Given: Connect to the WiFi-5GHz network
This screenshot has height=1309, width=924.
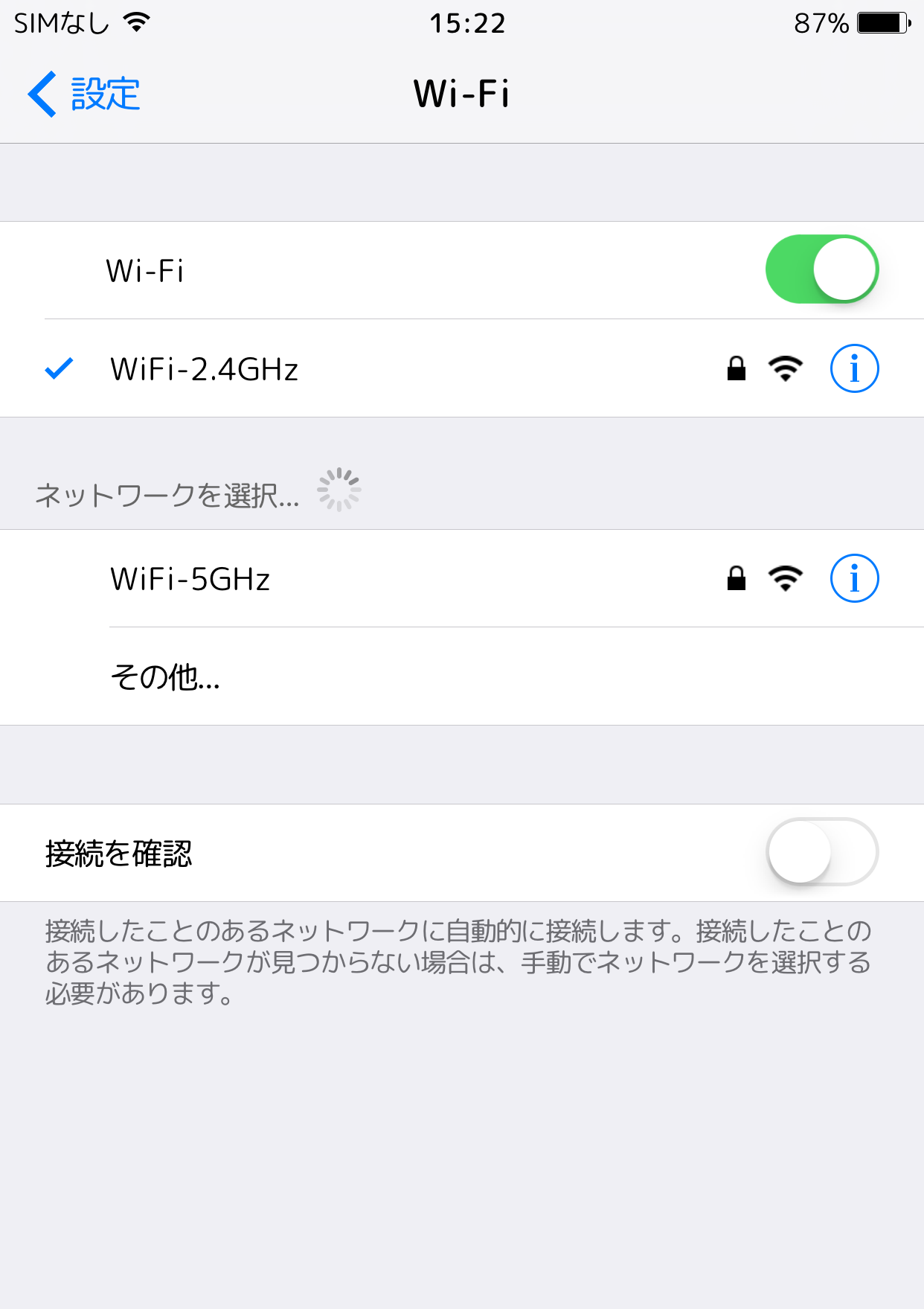Looking at the screenshot, I should (190, 579).
